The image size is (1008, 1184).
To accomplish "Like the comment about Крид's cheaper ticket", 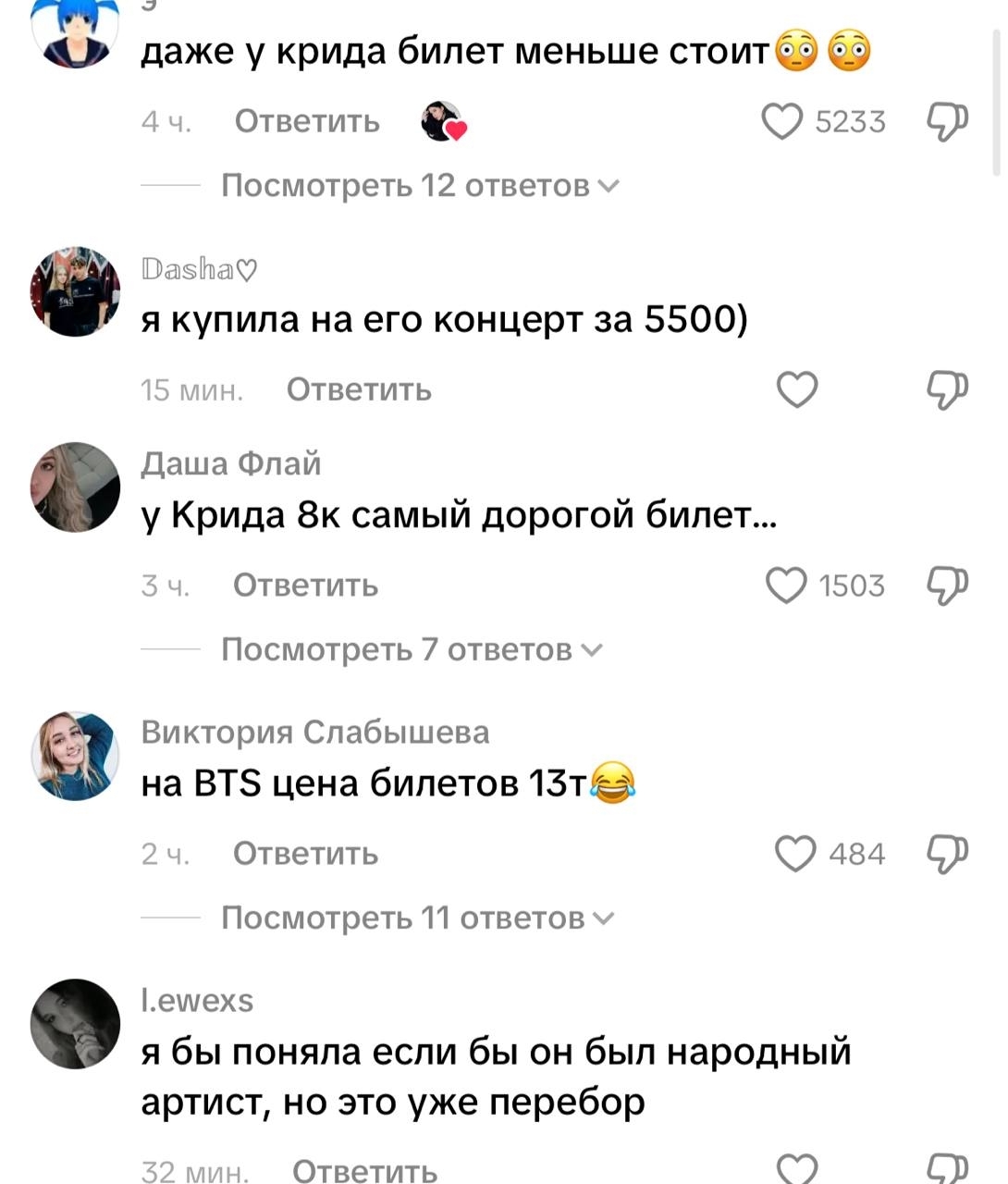I will pos(781,121).
